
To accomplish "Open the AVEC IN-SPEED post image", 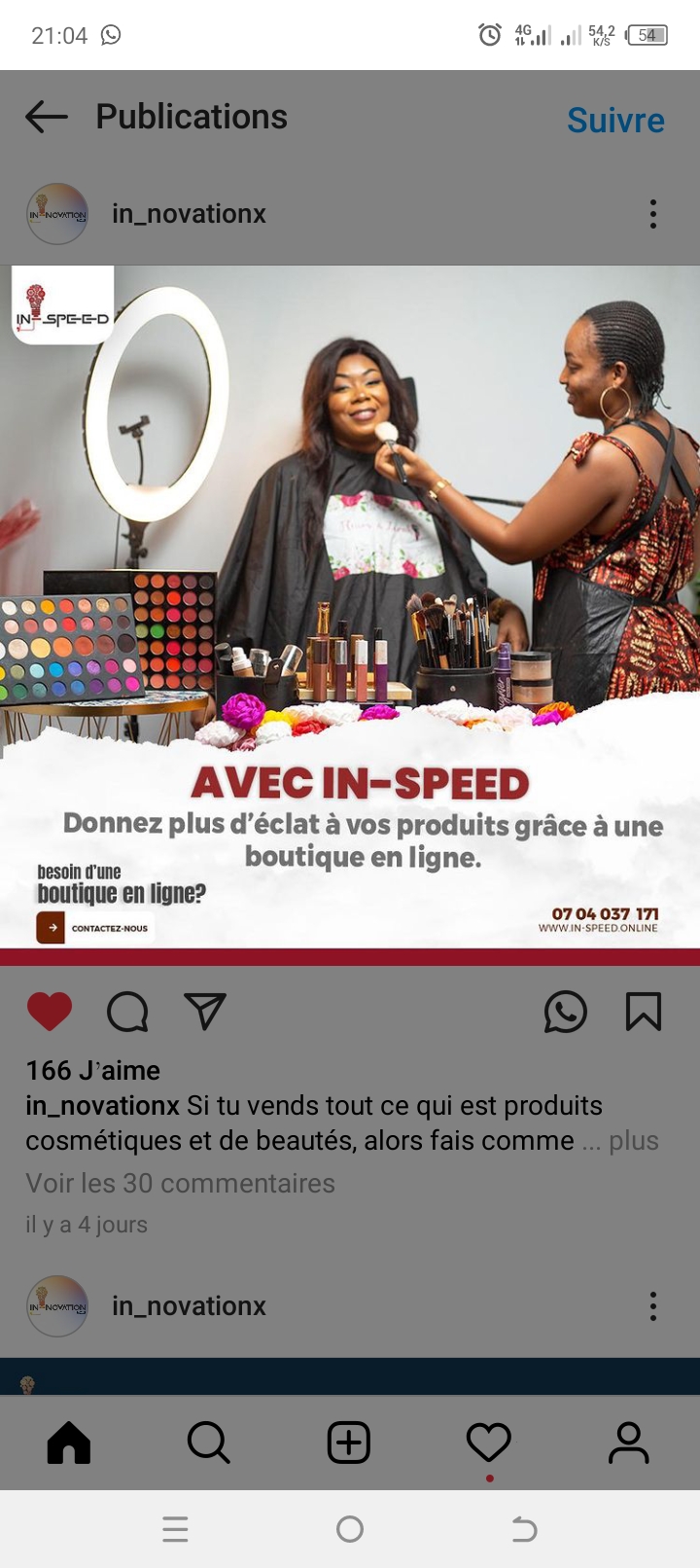I will (350, 615).
